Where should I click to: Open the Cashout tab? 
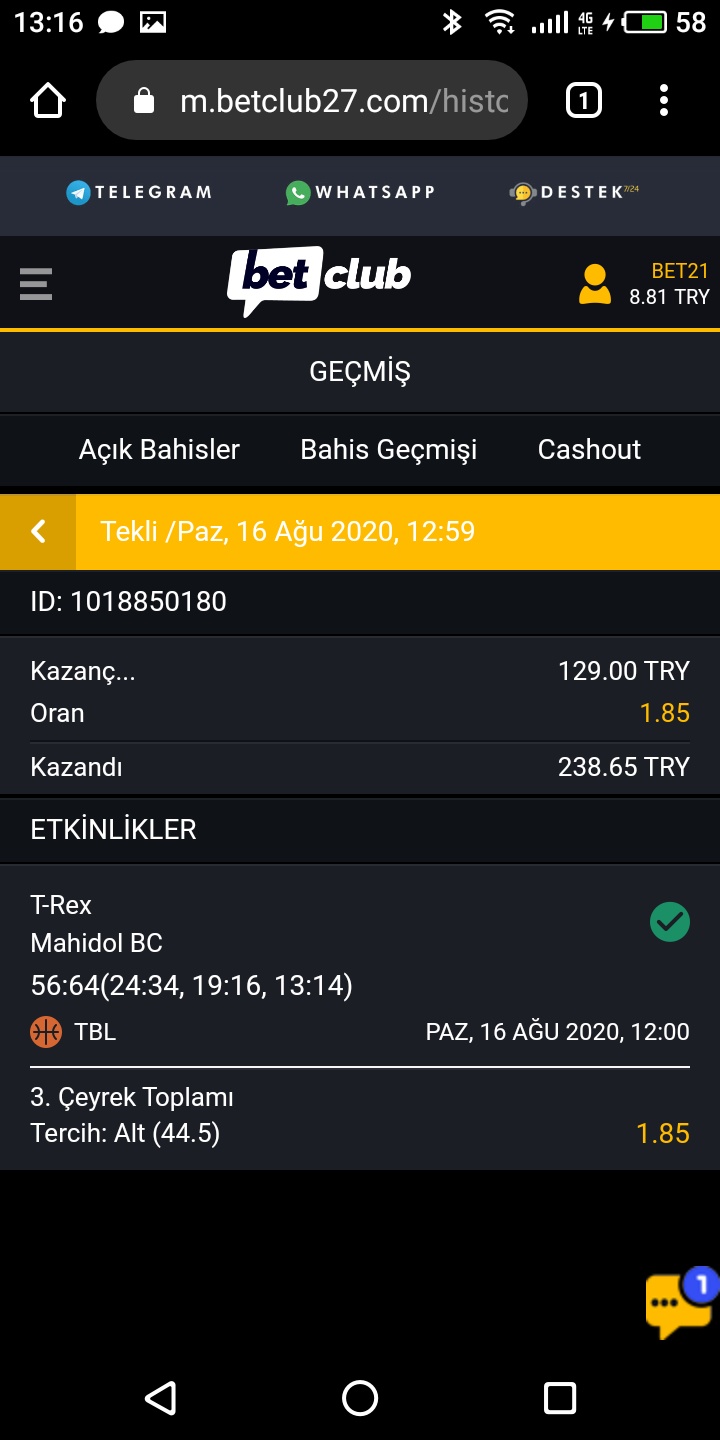(x=589, y=449)
